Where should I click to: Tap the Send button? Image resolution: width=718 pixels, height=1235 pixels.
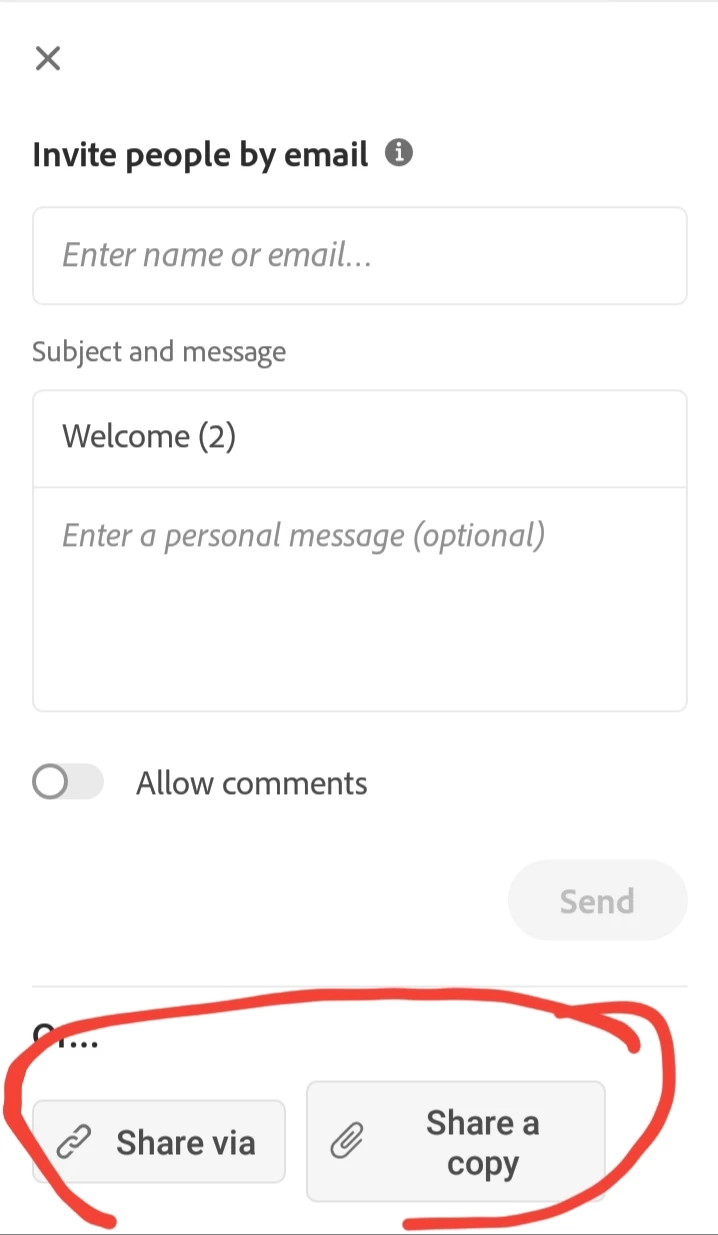597,901
